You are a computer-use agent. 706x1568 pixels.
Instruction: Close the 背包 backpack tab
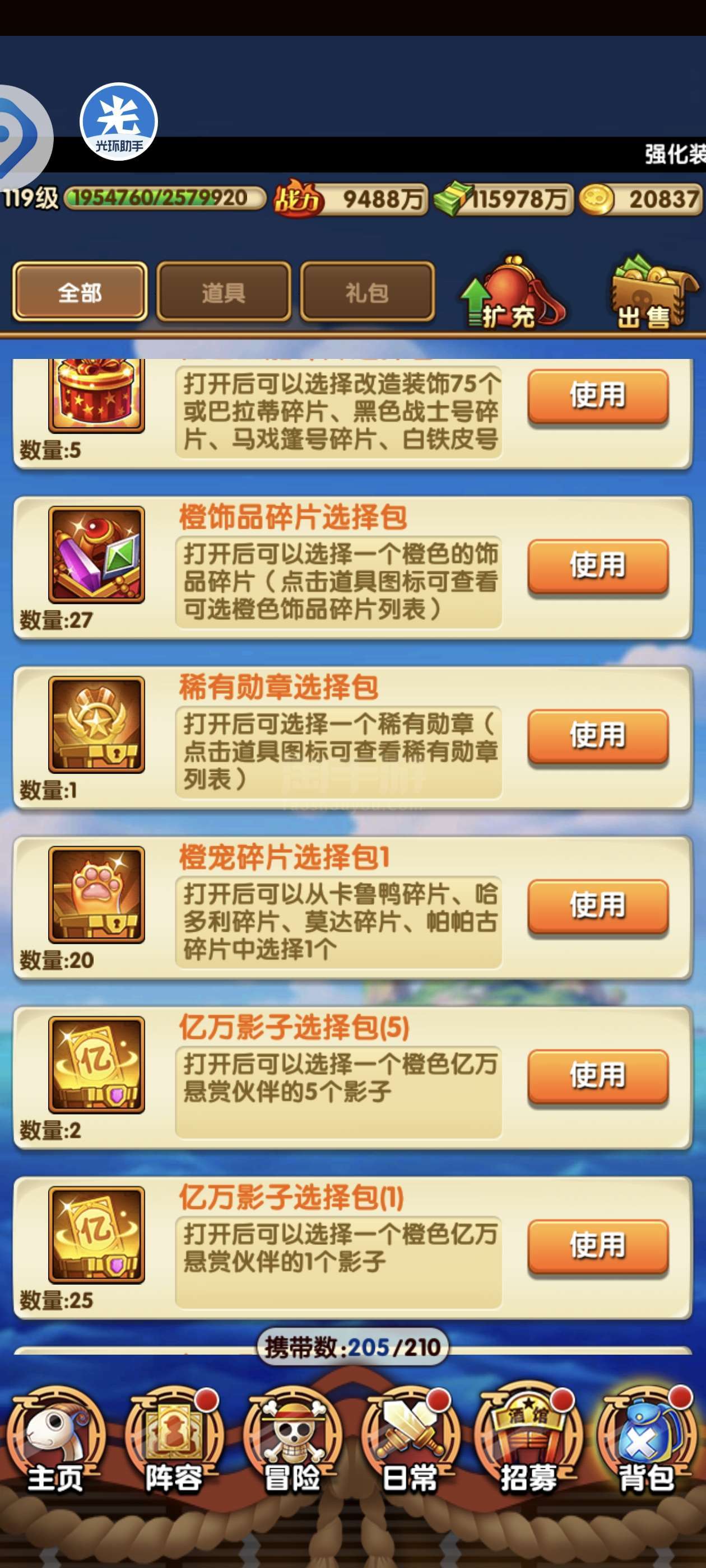point(646,1443)
